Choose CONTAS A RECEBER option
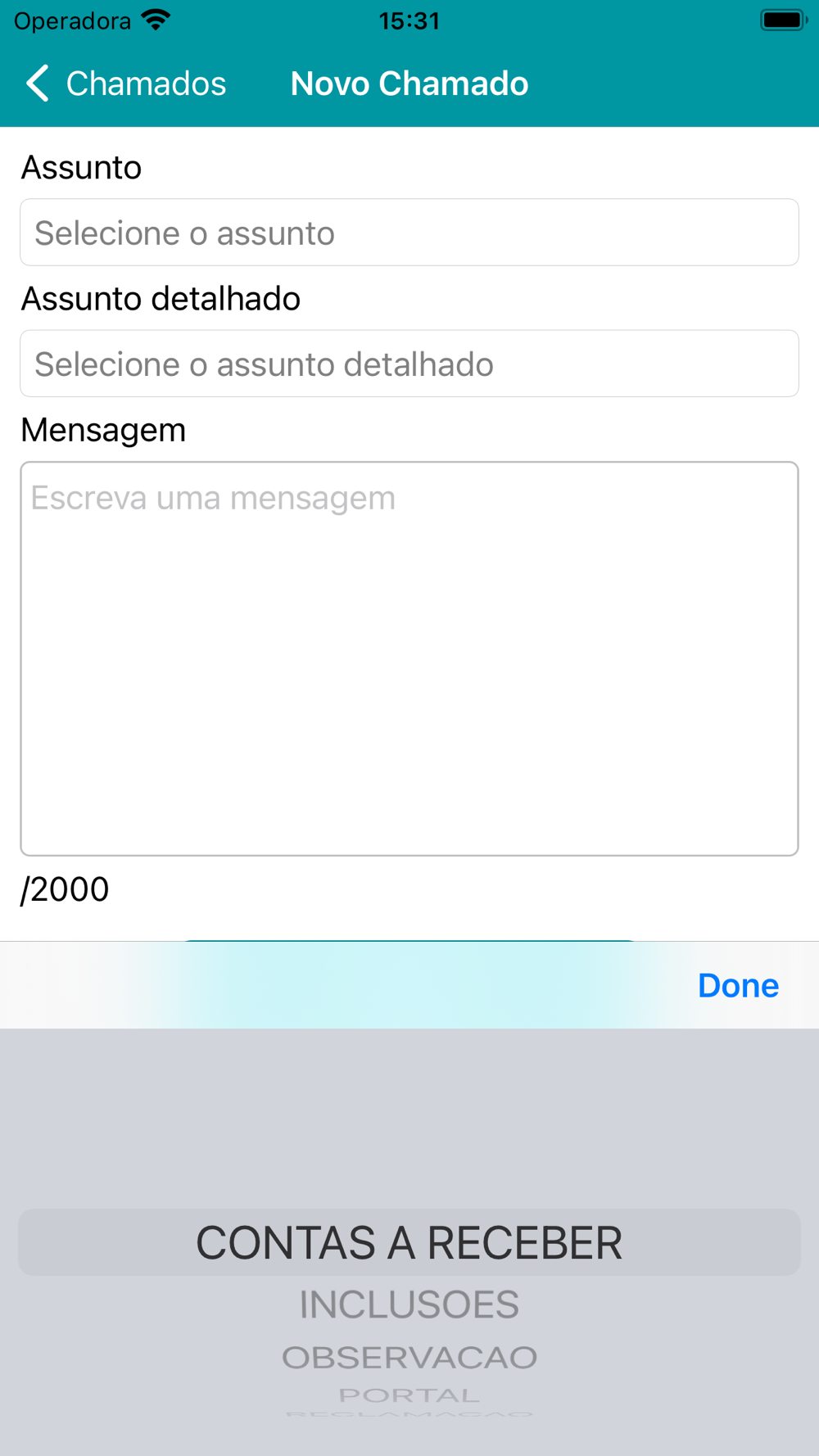 pos(409,1242)
